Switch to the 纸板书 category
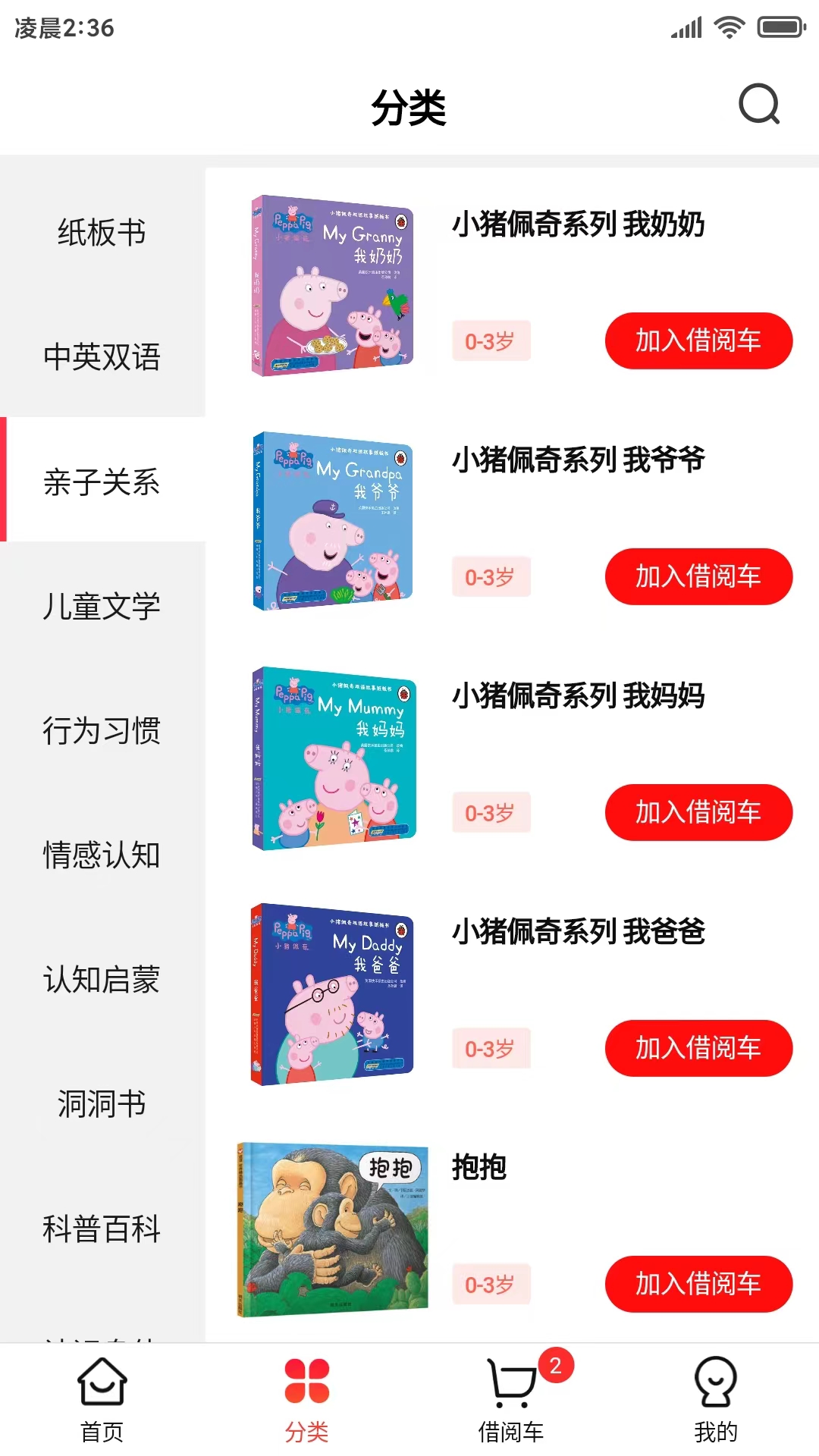 (x=102, y=234)
